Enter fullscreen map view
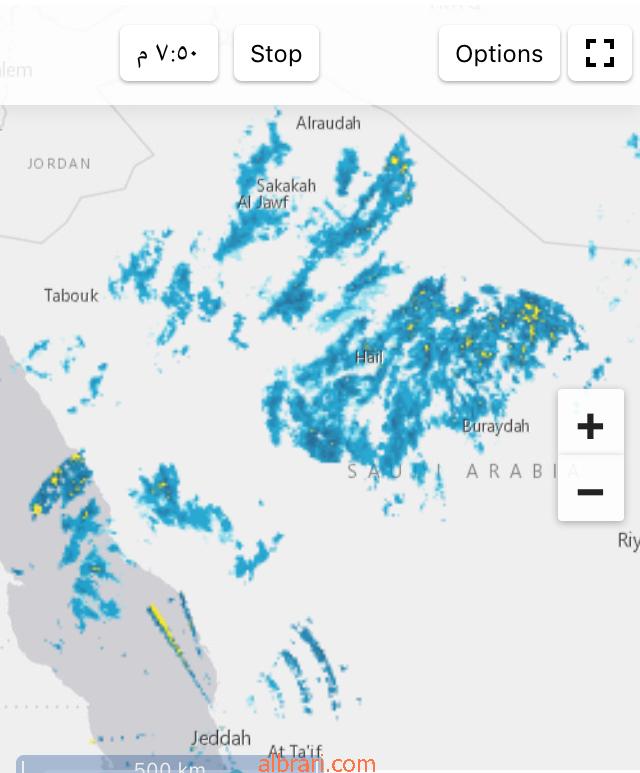640x773 pixels. pos(600,54)
